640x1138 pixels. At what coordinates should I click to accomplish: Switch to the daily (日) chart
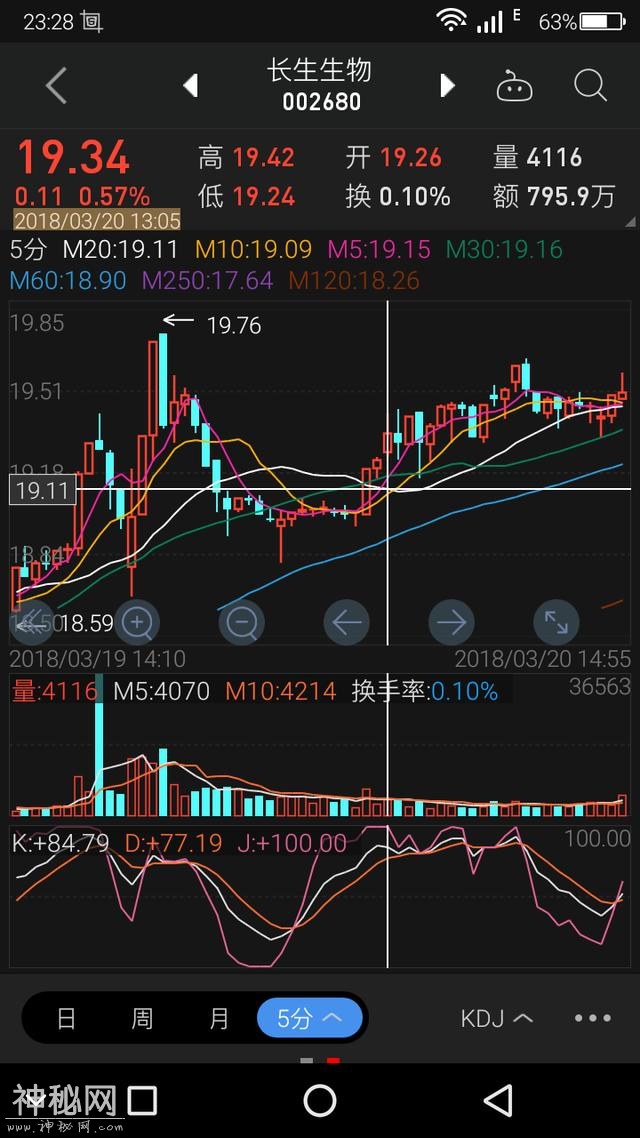coord(66,1018)
